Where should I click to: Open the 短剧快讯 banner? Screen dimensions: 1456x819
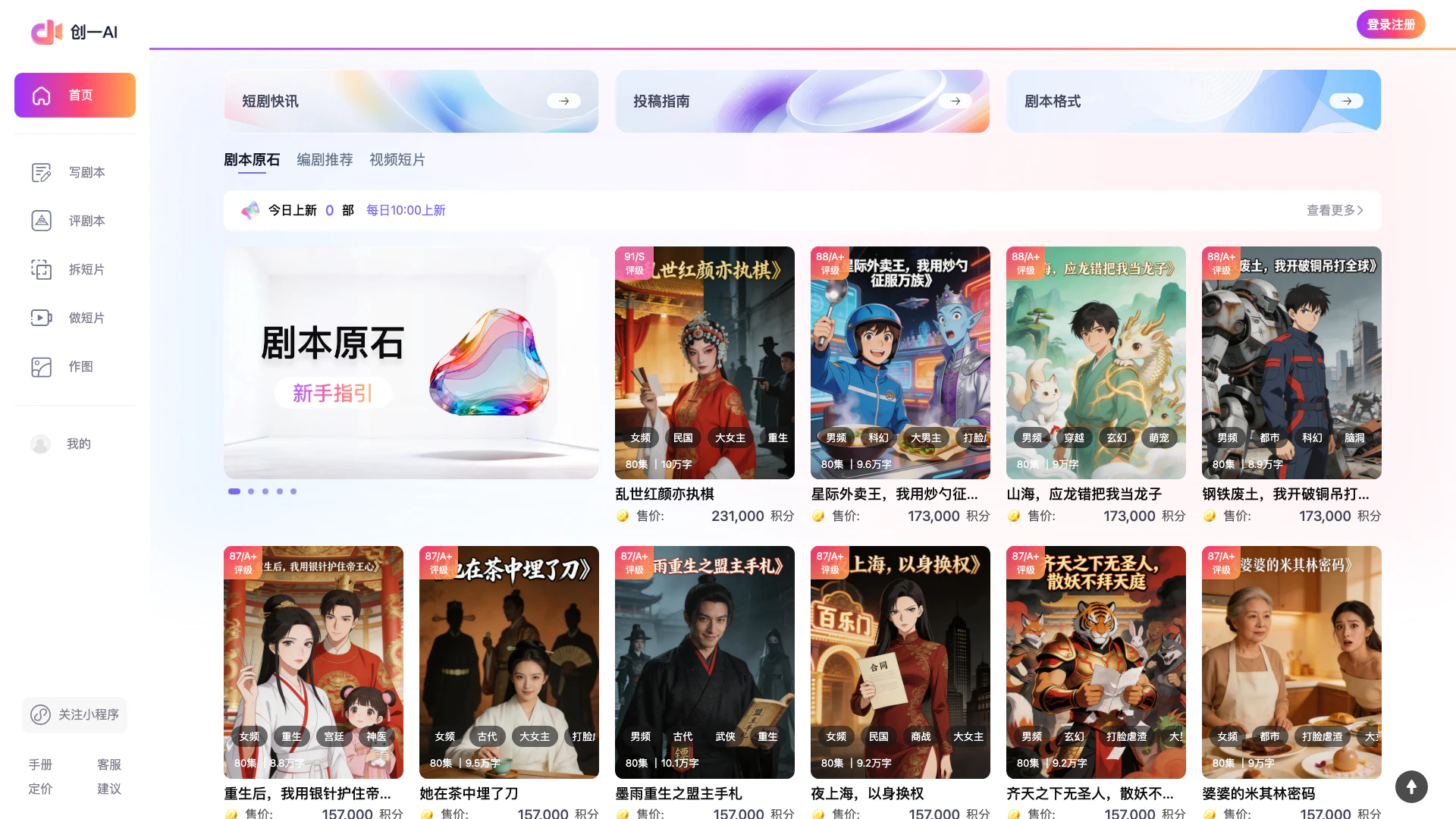(x=410, y=102)
